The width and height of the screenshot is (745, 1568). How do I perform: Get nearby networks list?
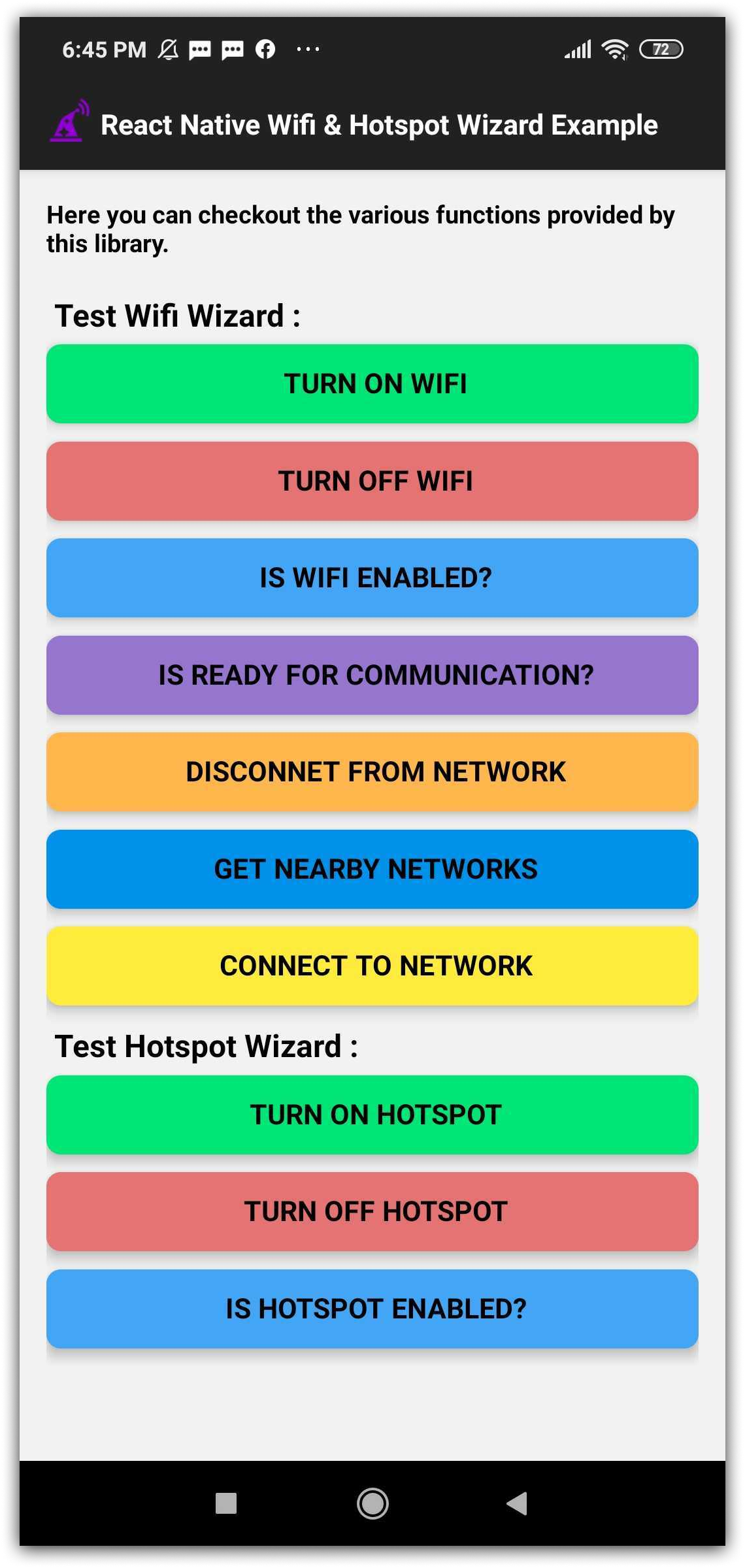pyautogui.click(x=372, y=869)
